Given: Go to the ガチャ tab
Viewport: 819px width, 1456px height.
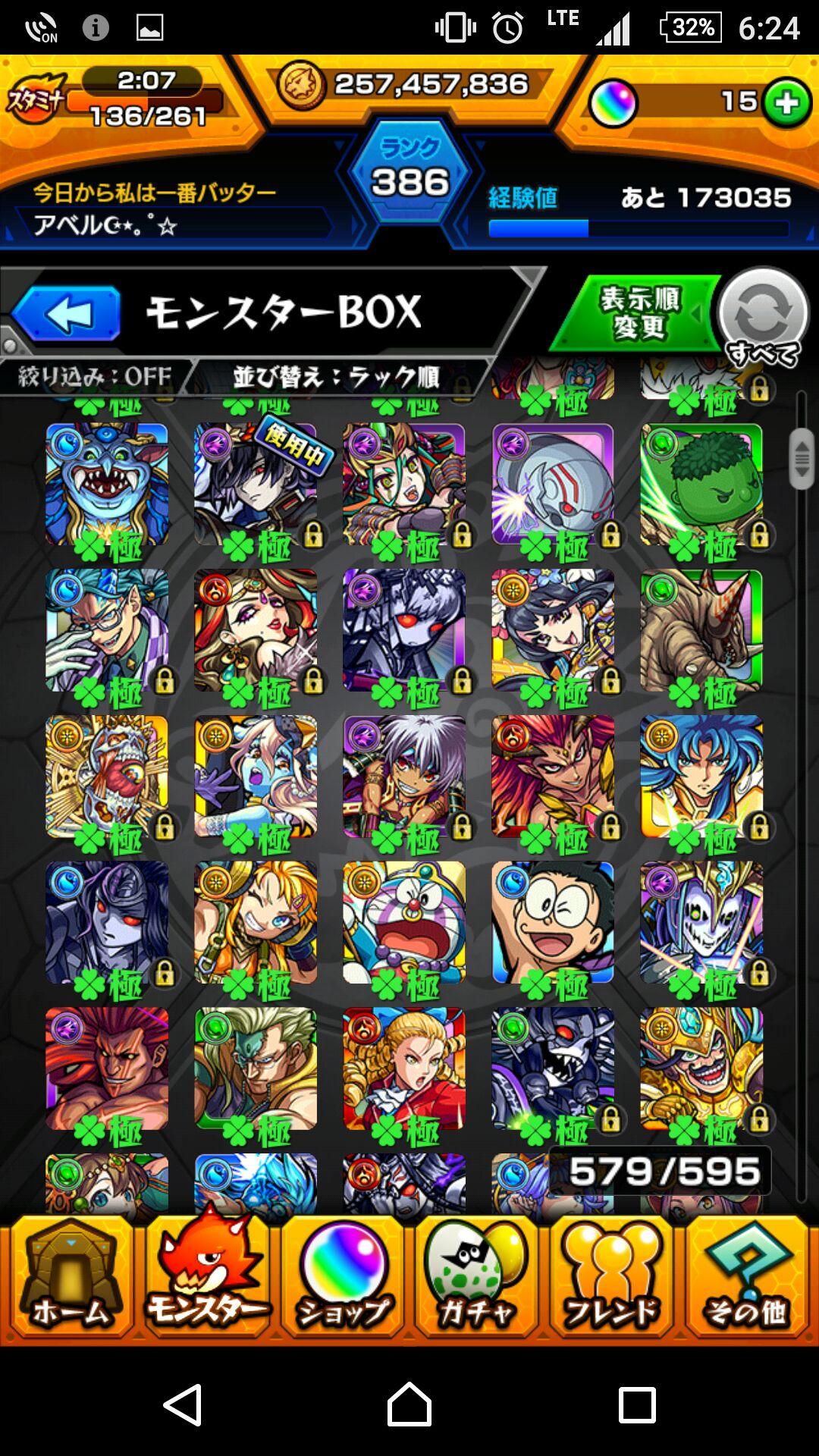Looking at the screenshot, I should (x=476, y=1278).
